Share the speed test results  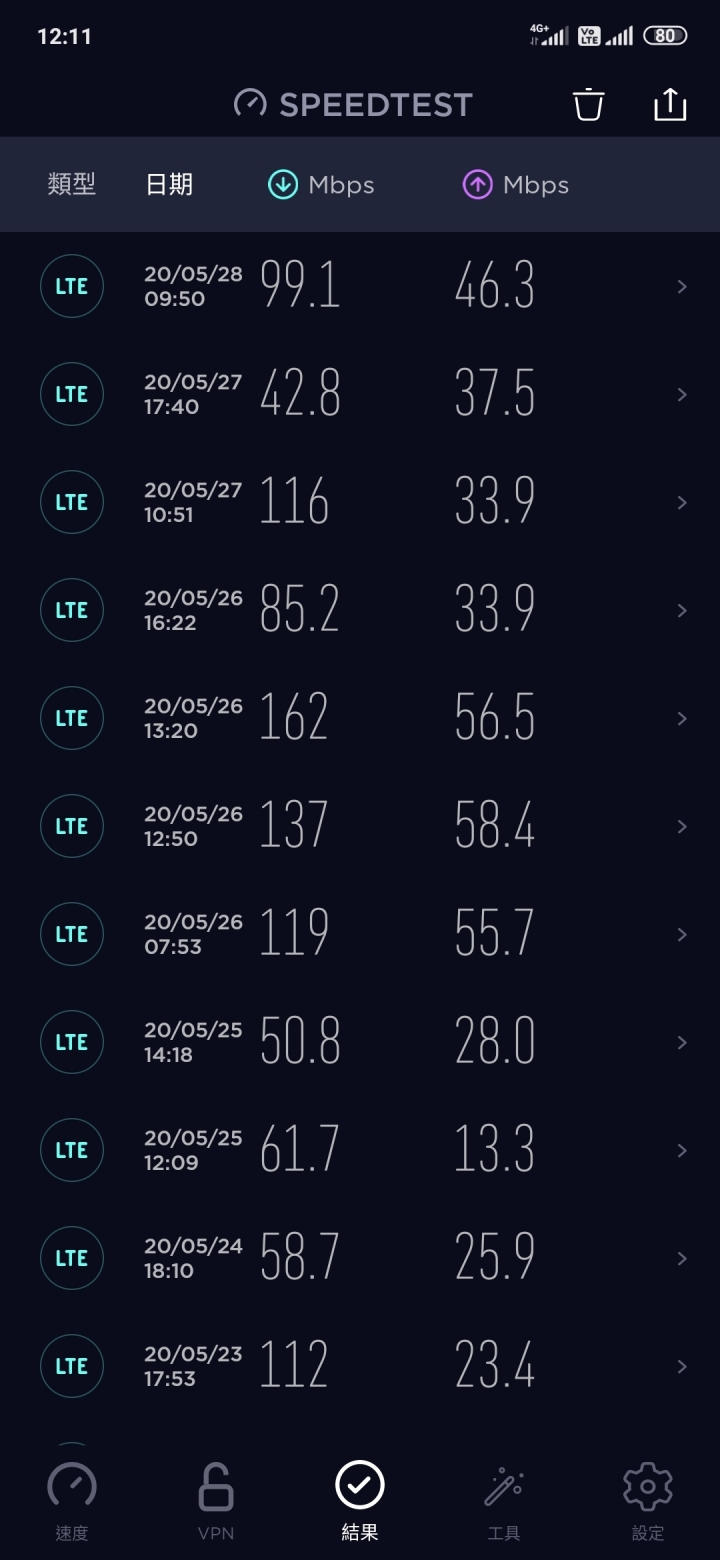click(x=670, y=104)
